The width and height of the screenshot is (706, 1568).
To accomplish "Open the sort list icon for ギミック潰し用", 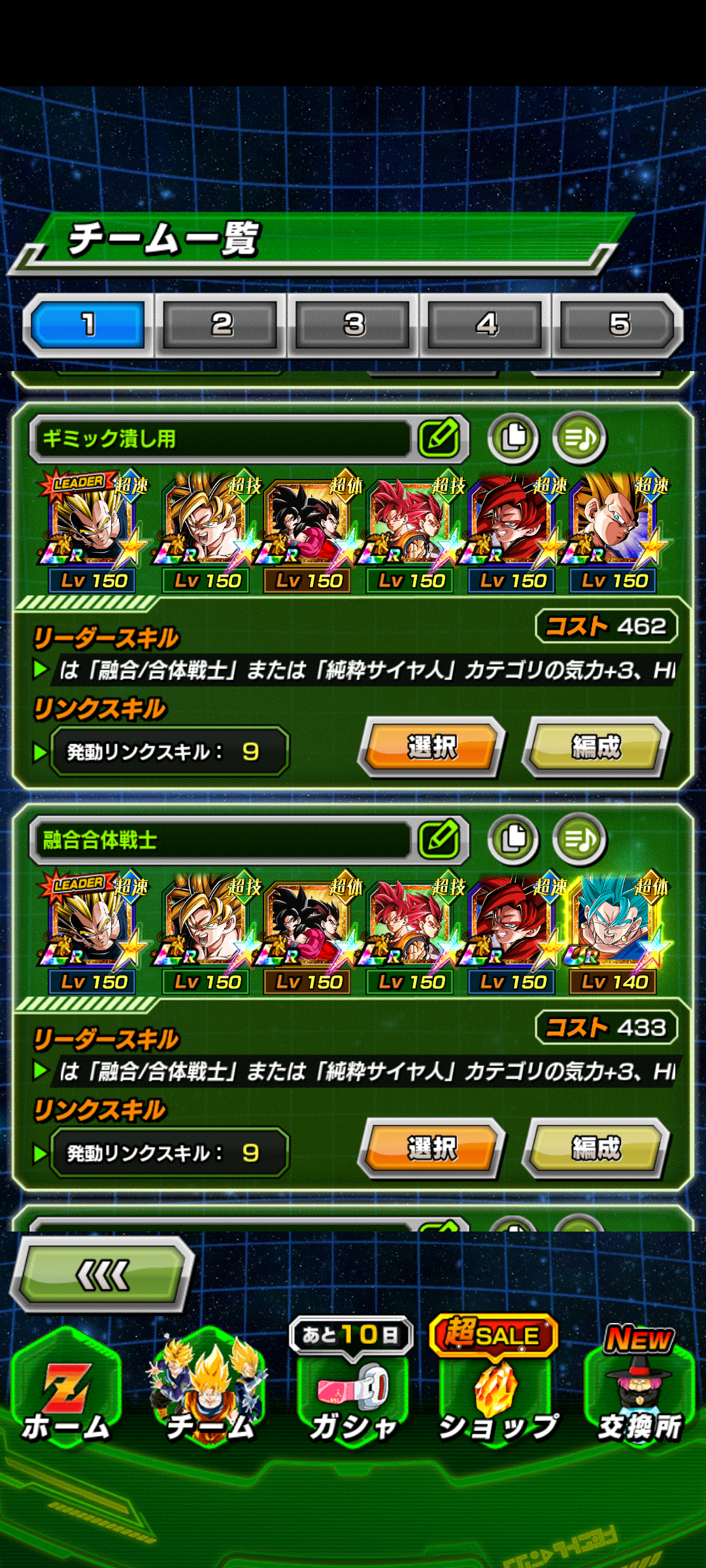I will pos(579,438).
